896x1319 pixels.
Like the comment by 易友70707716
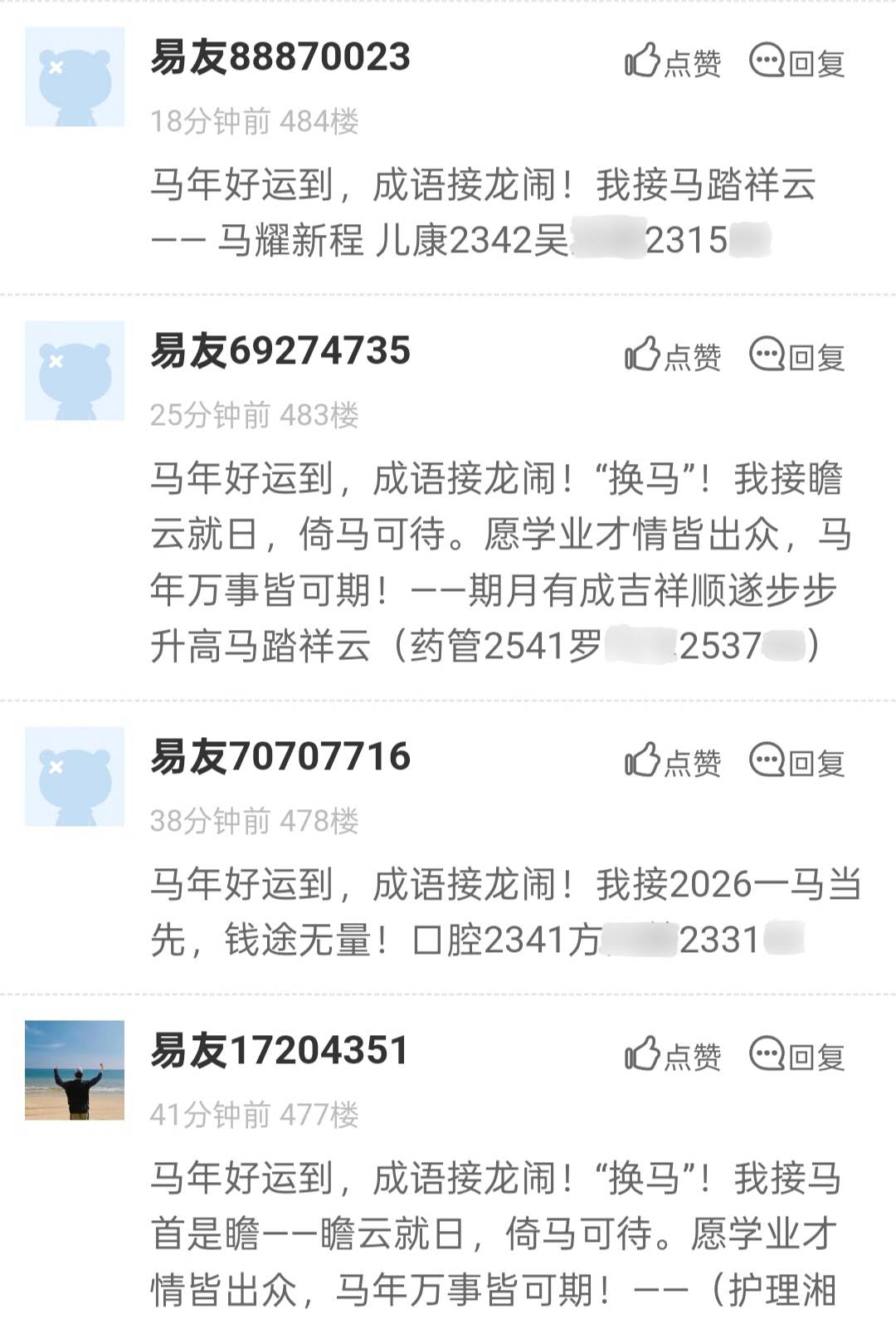point(672,762)
